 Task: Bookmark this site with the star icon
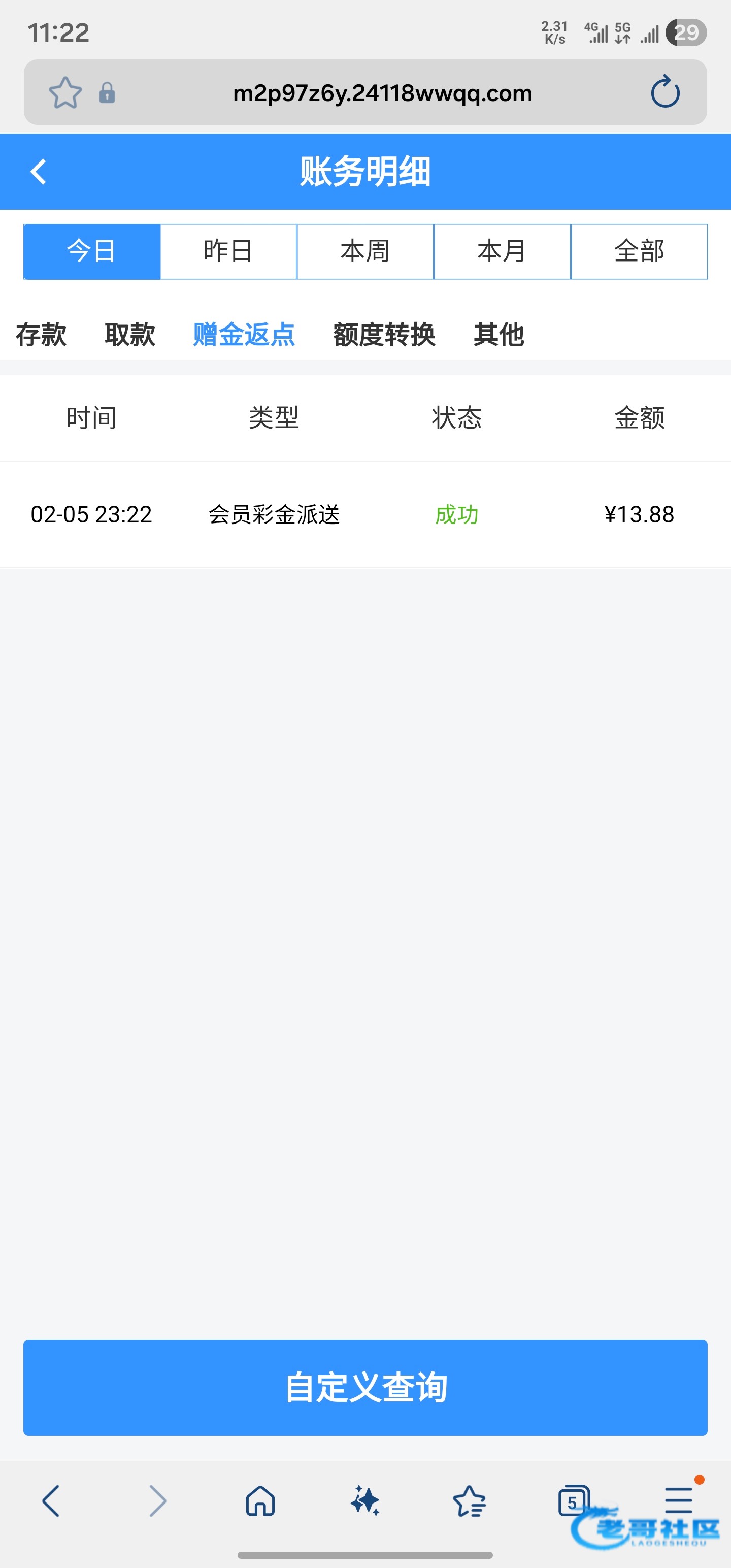click(65, 93)
